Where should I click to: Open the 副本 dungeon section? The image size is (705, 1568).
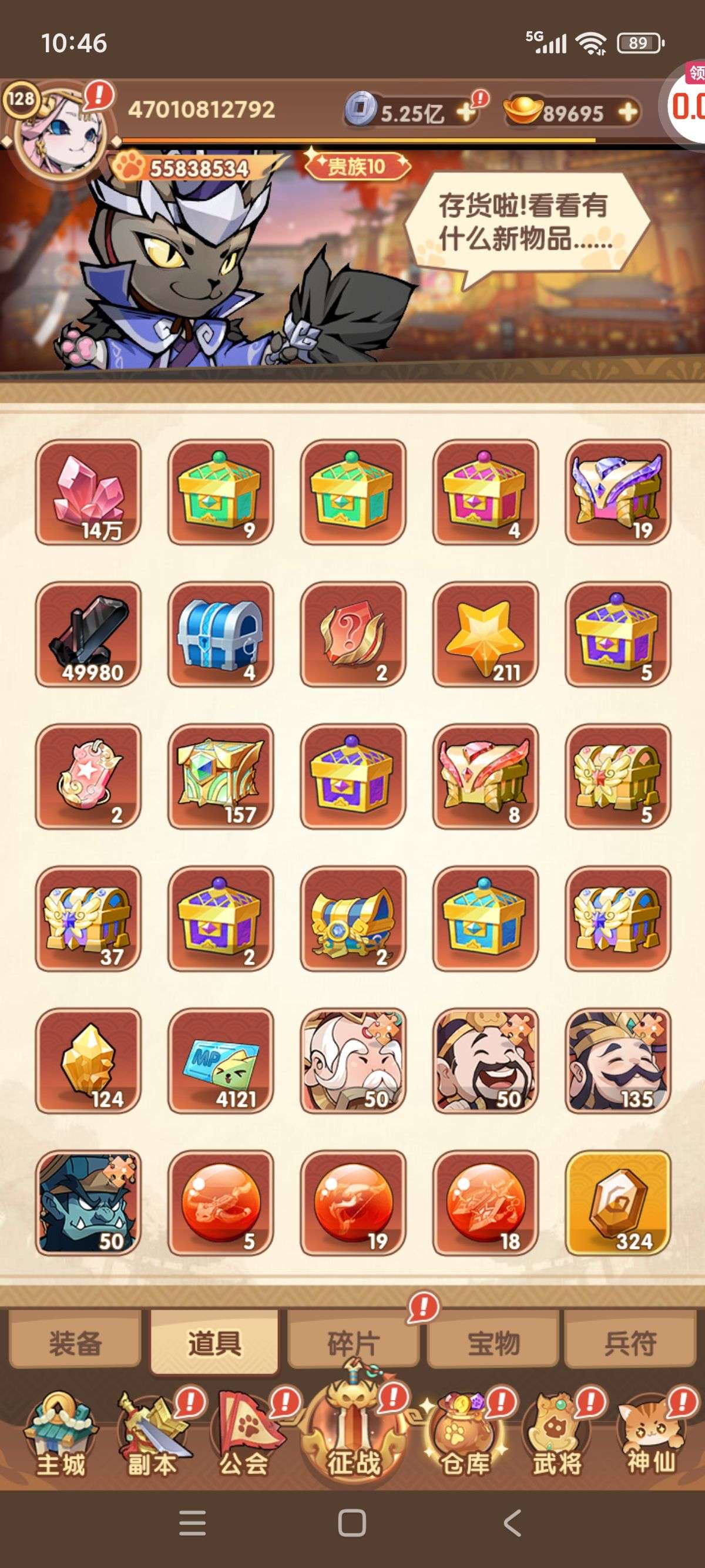pos(152,1438)
